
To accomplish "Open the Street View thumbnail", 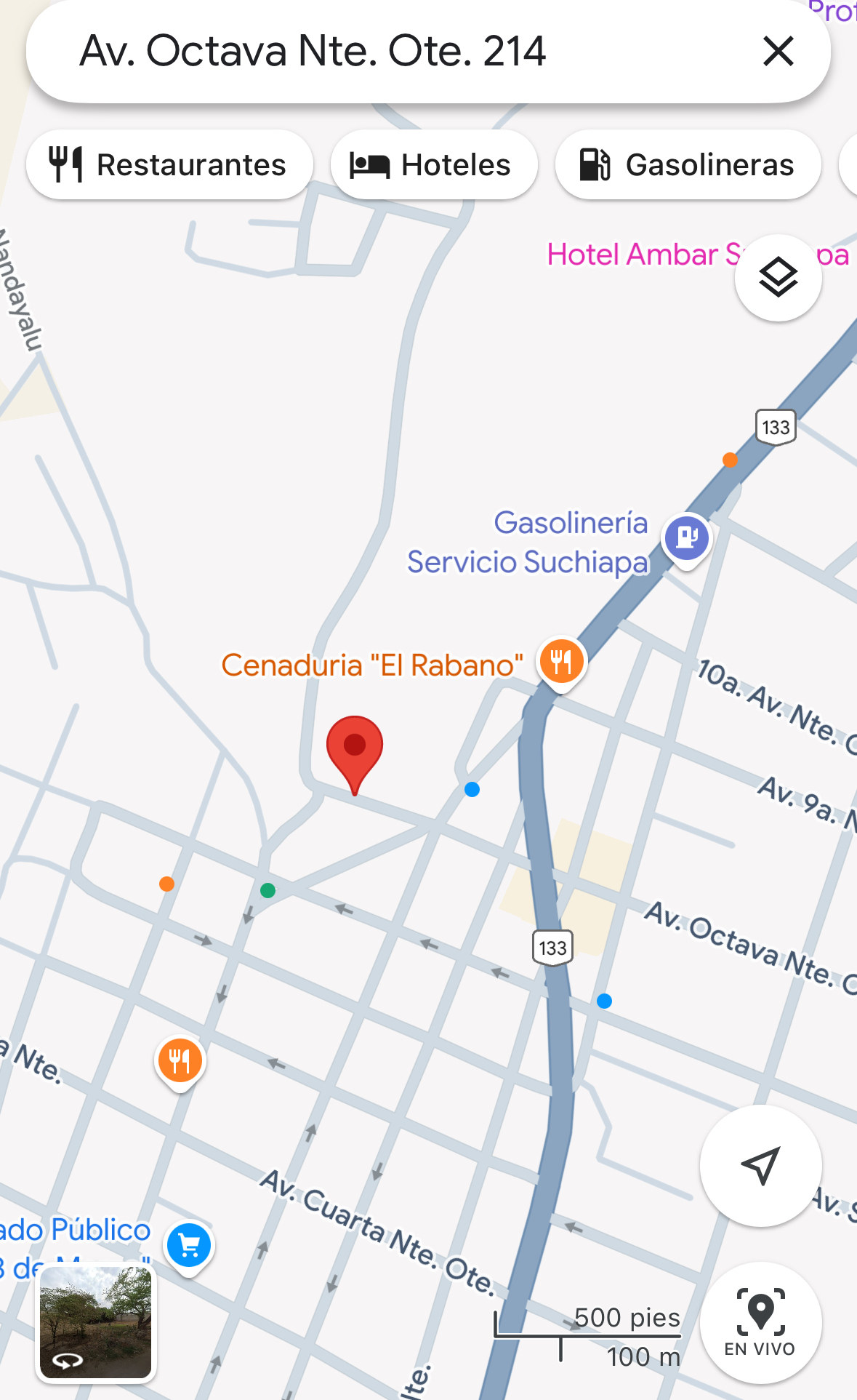I will click(96, 1322).
